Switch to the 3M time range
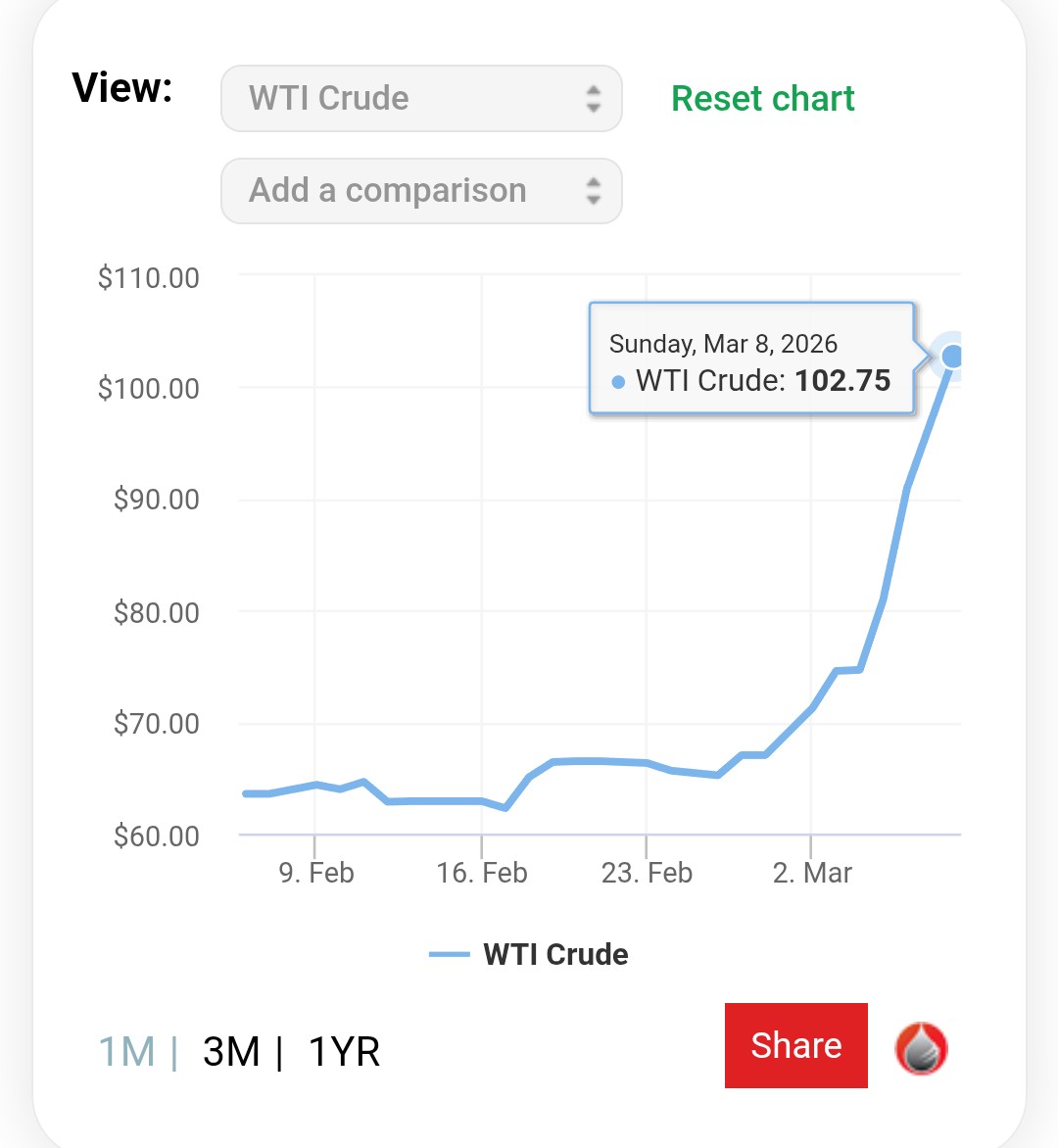 (x=231, y=1052)
